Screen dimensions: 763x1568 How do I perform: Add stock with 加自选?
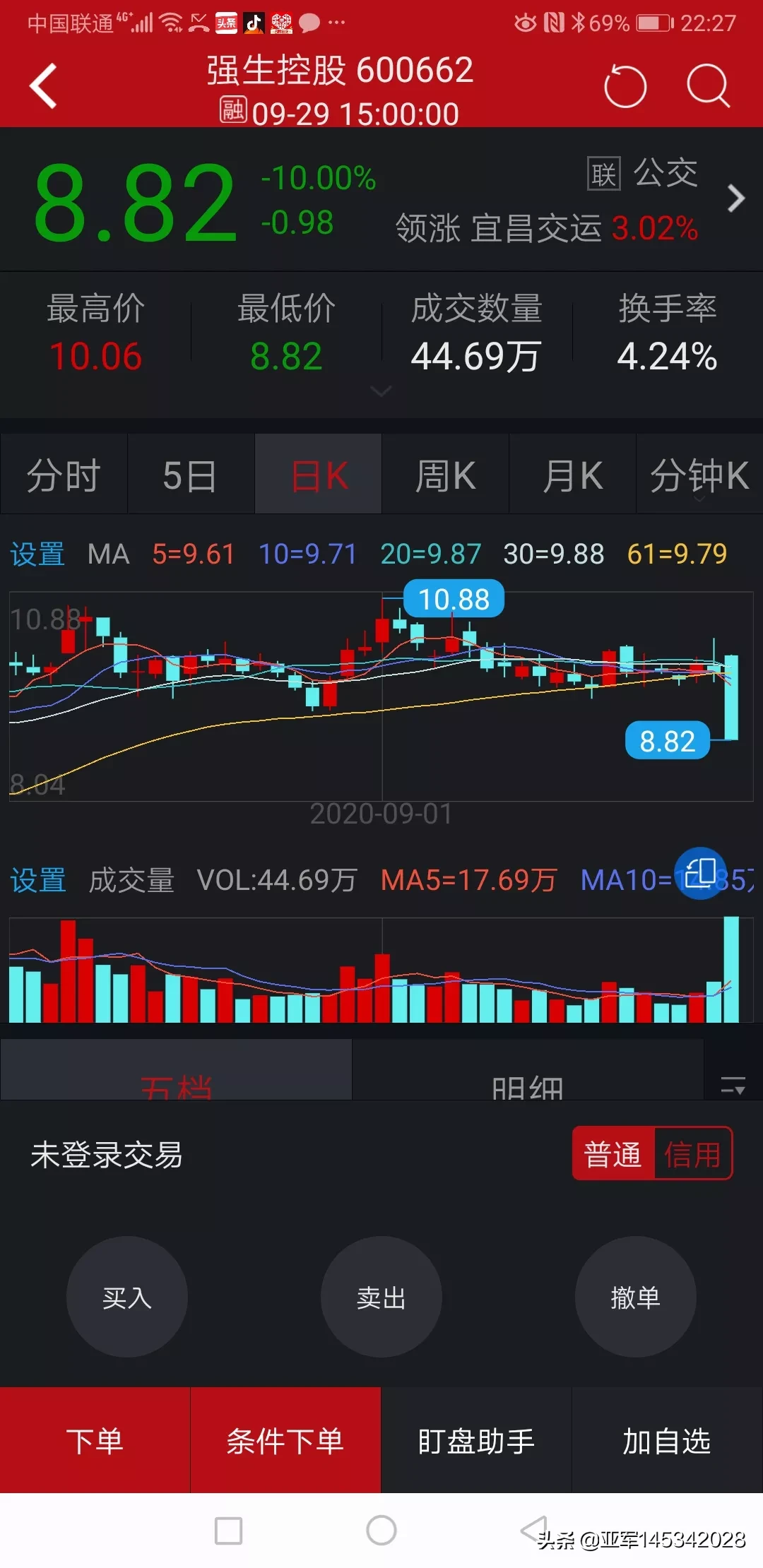tap(667, 1441)
